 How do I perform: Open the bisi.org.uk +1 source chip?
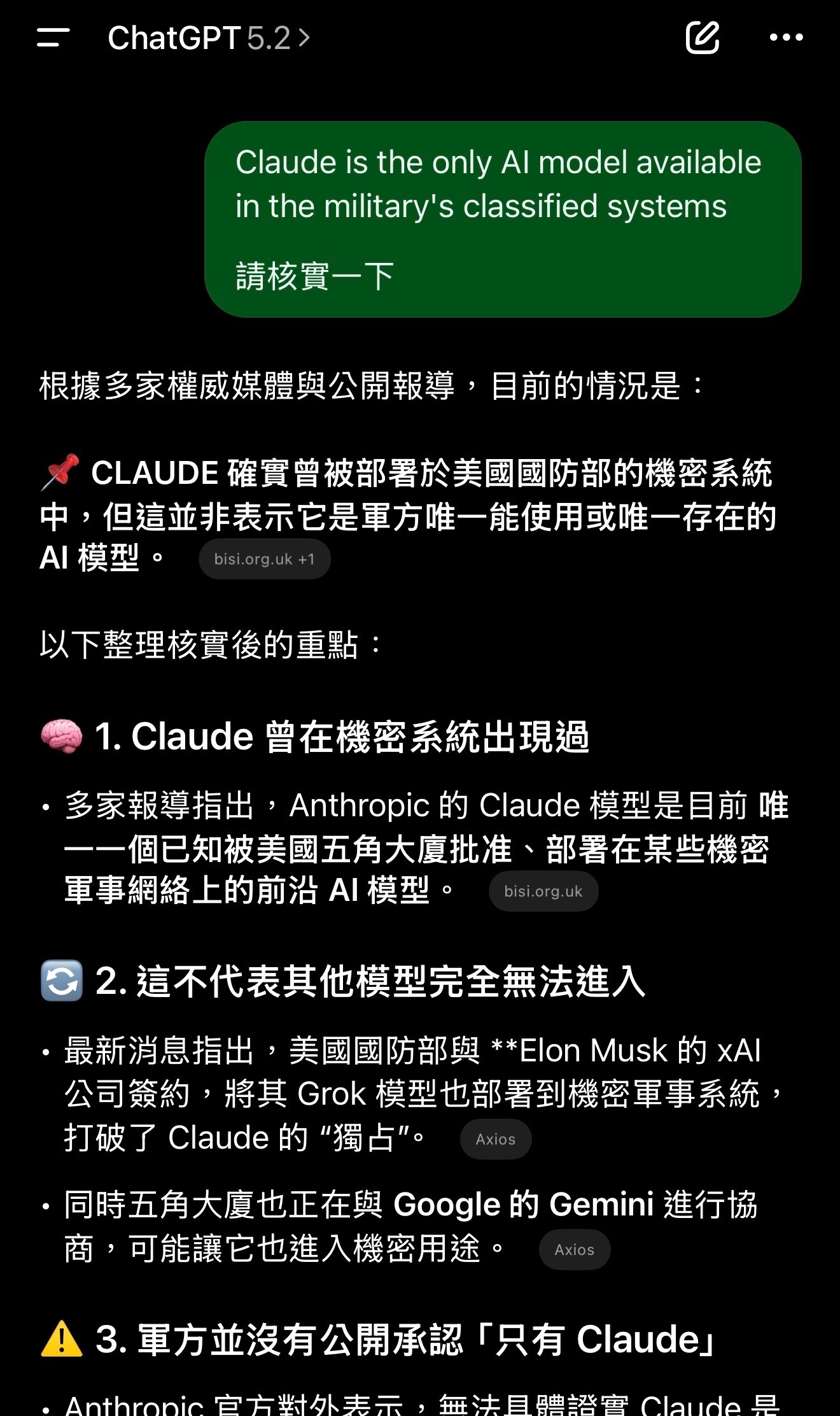click(264, 559)
